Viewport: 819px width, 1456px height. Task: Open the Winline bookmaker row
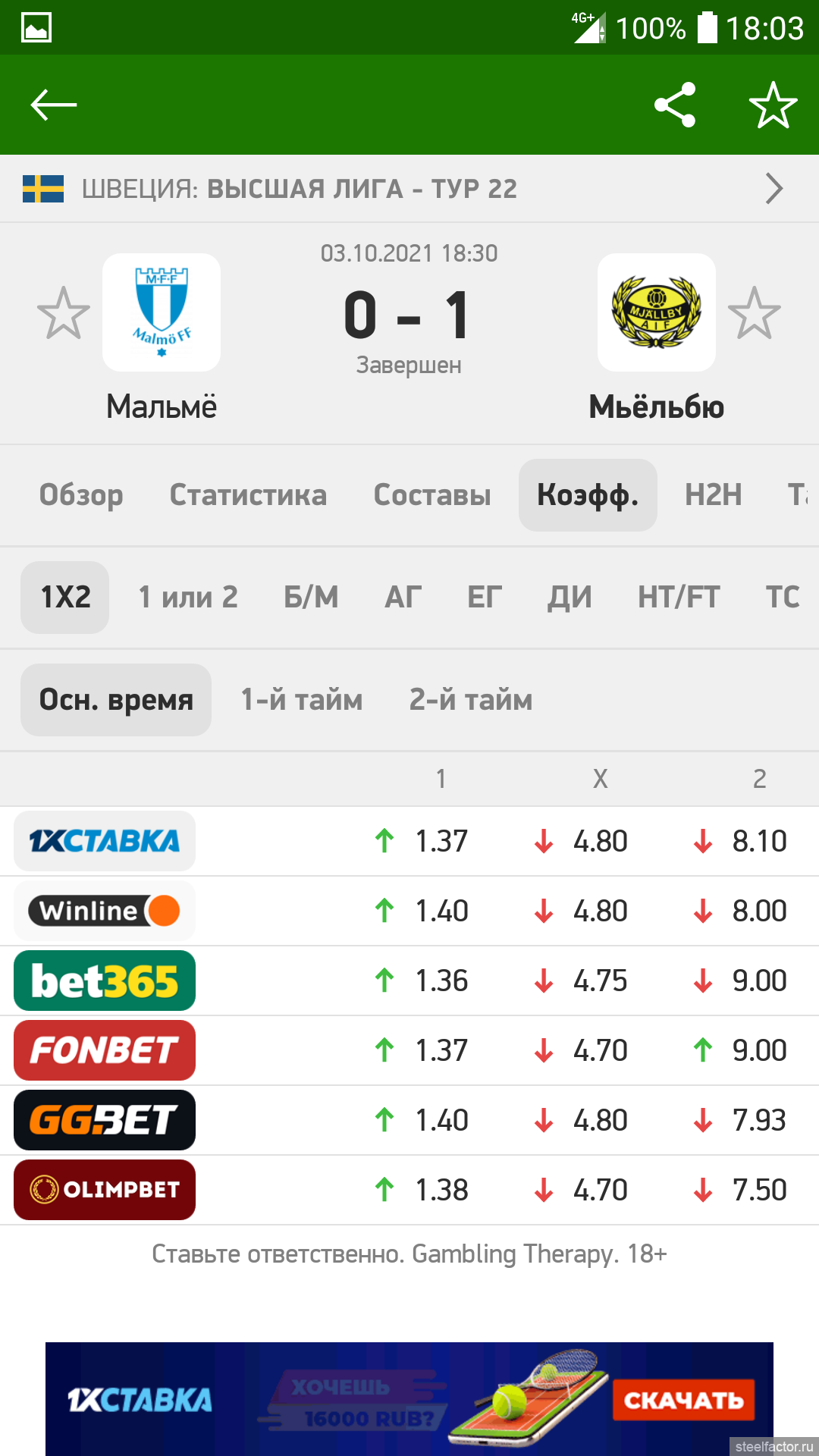(x=105, y=911)
